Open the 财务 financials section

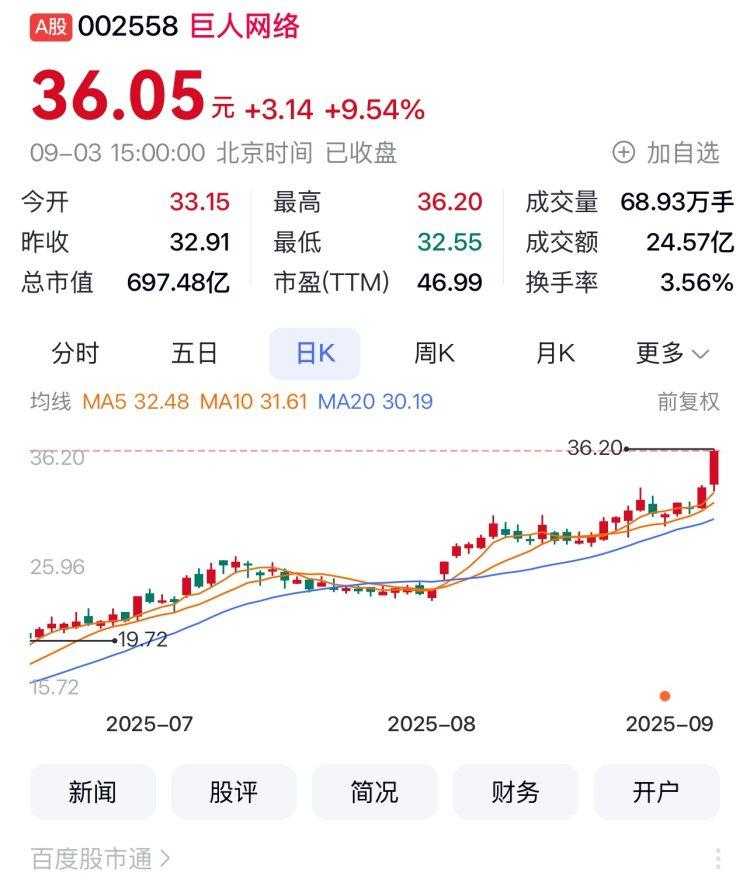(516, 792)
